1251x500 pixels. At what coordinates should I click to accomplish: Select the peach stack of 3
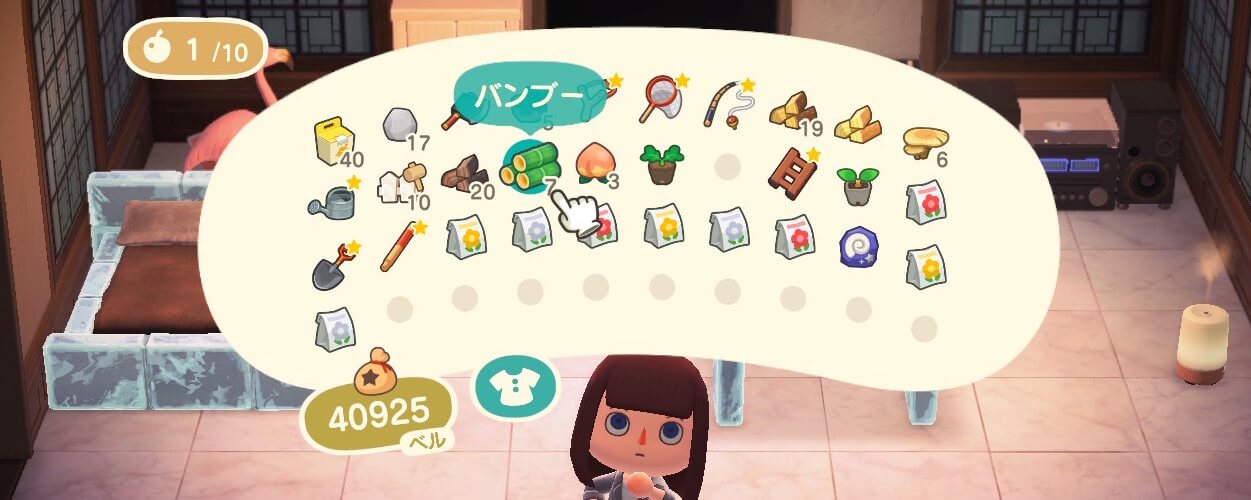coord(596,164)
